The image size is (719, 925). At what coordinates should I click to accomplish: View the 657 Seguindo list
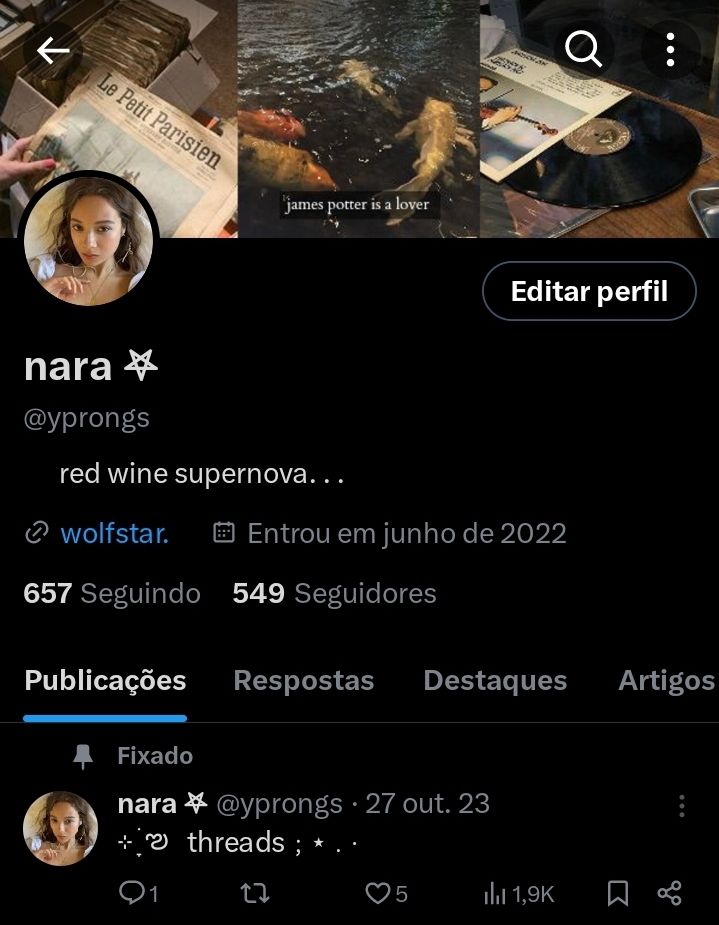(112, 593)
